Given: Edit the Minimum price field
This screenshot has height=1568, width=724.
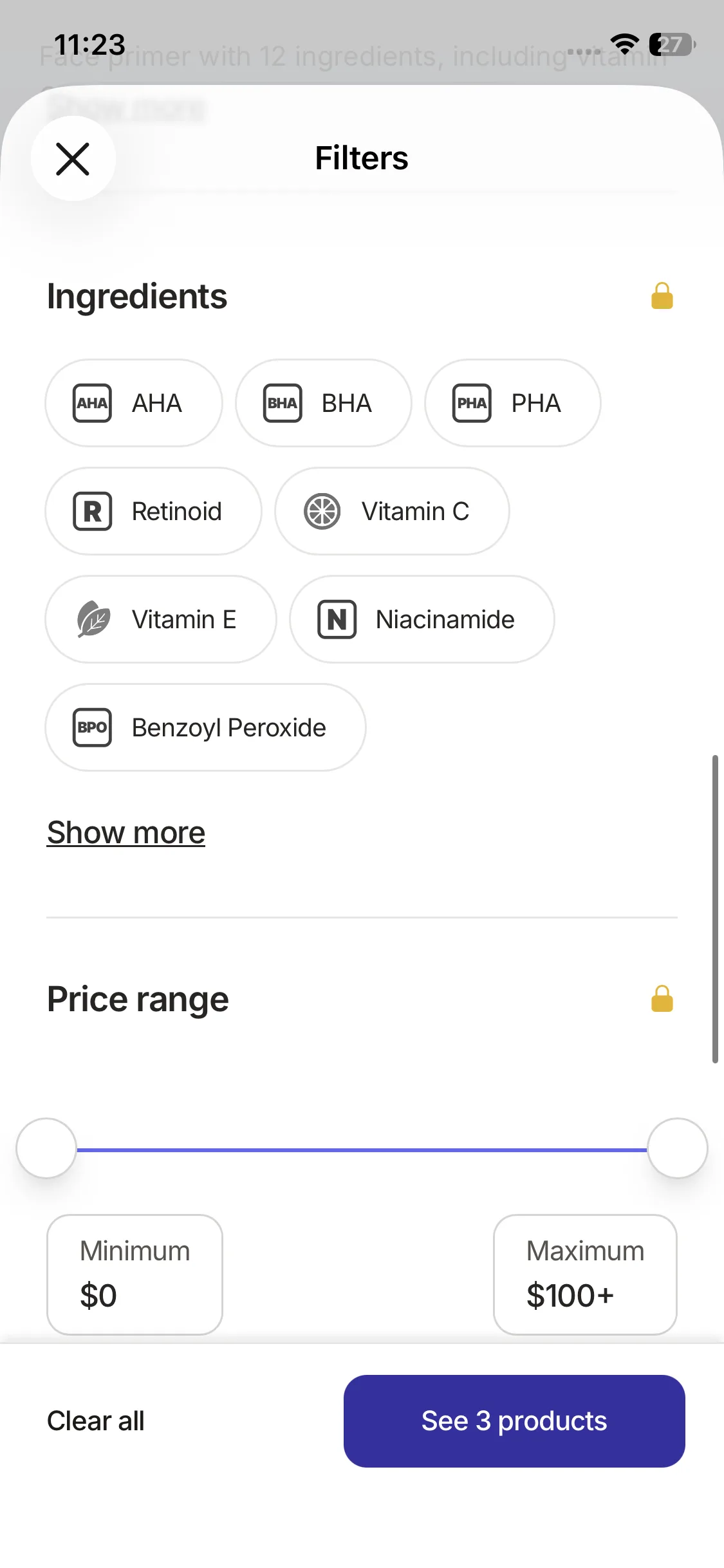Looking at the screenshot, I should [135, 1274].
